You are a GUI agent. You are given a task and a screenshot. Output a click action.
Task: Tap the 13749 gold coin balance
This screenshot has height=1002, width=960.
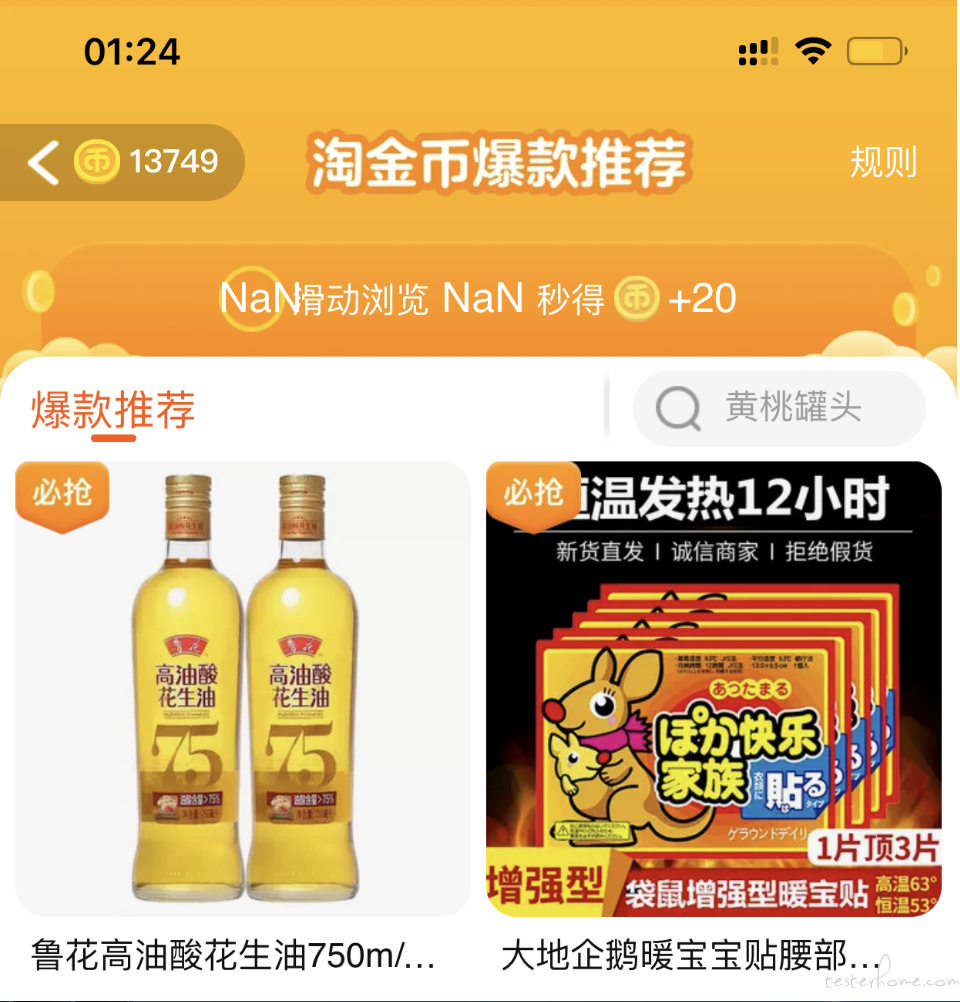(x=150, y=162)
